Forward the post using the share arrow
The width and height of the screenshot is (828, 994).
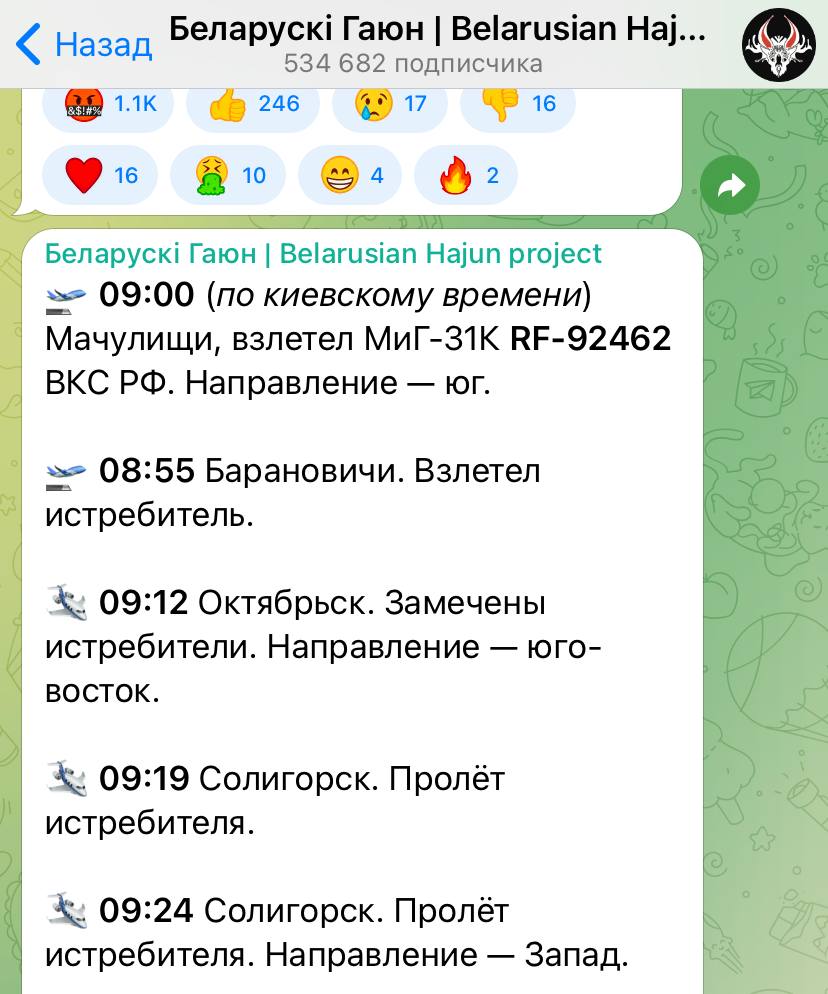[730, 185]
